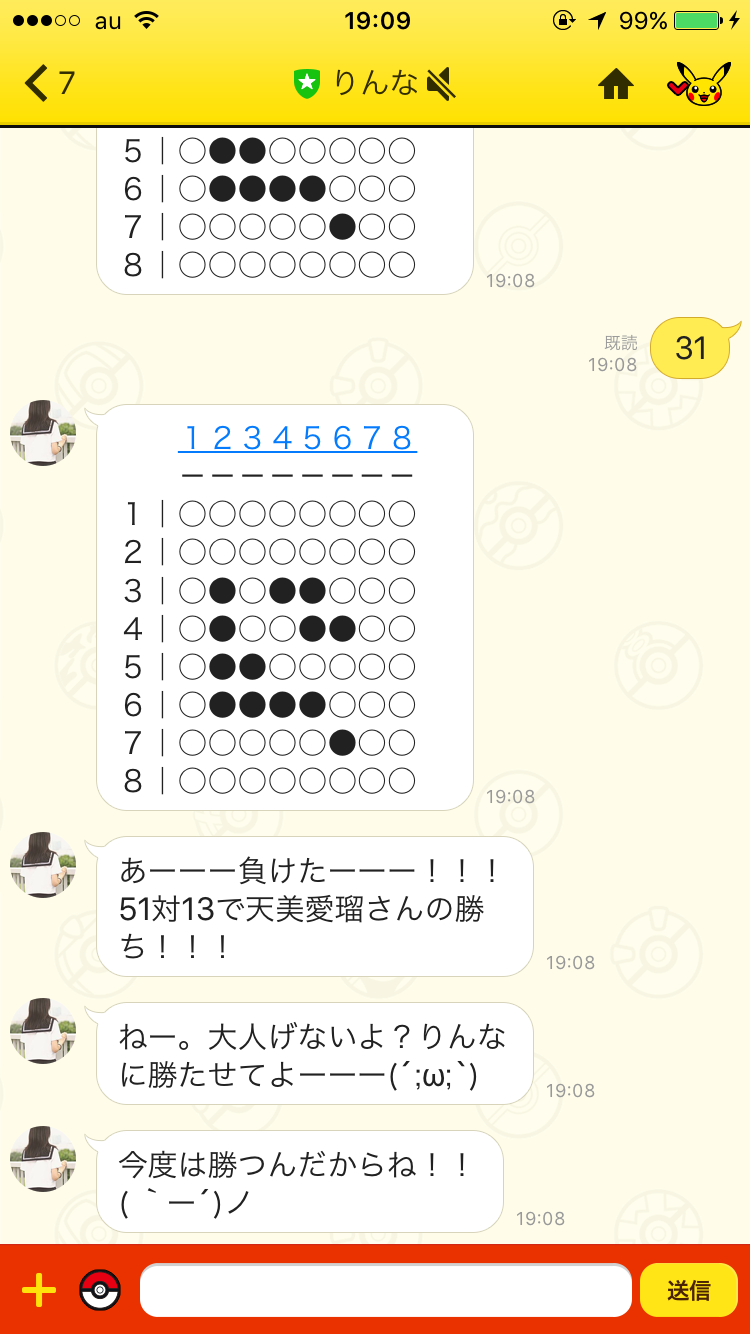Tap the underlined 12345678 link
Screen dimensions: 750x1334
click(x=298, y=438)
